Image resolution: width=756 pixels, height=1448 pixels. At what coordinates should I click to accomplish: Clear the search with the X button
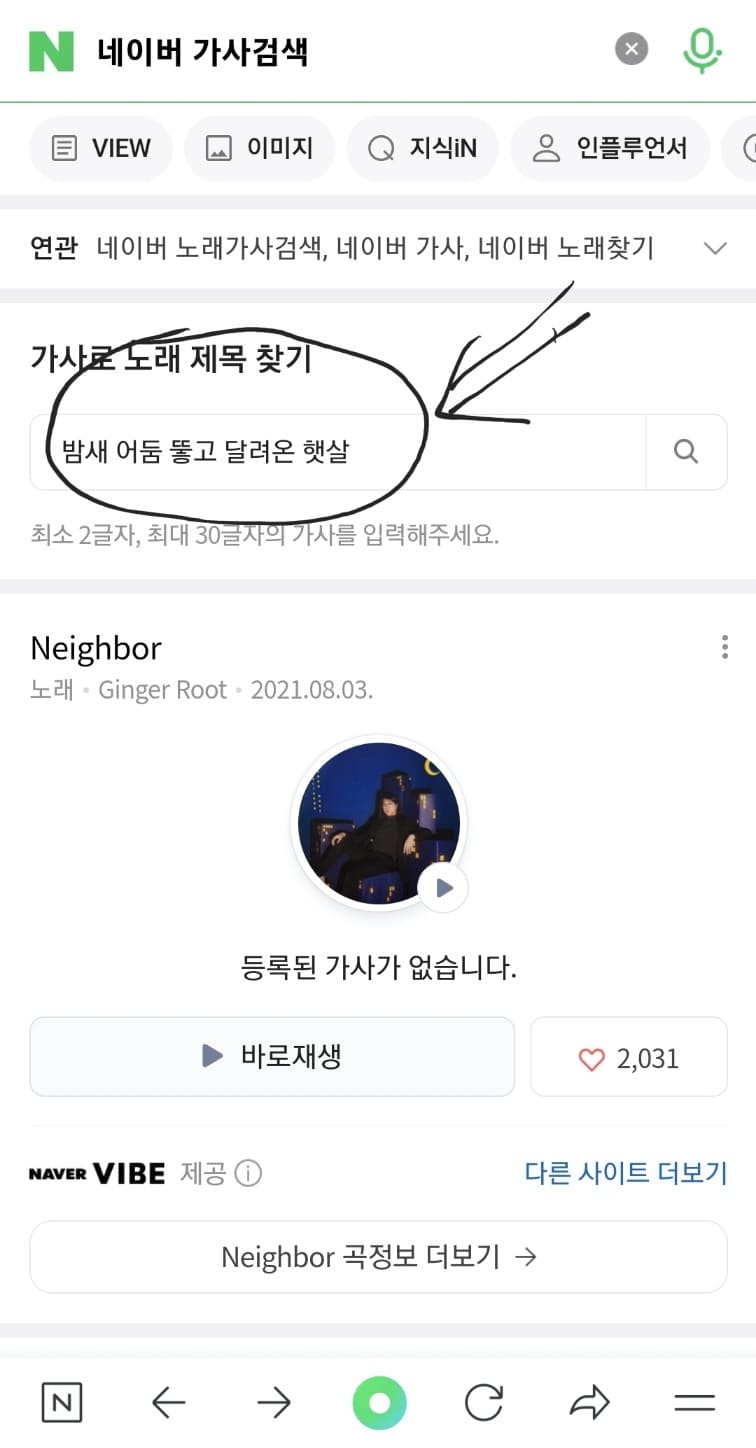631,48
